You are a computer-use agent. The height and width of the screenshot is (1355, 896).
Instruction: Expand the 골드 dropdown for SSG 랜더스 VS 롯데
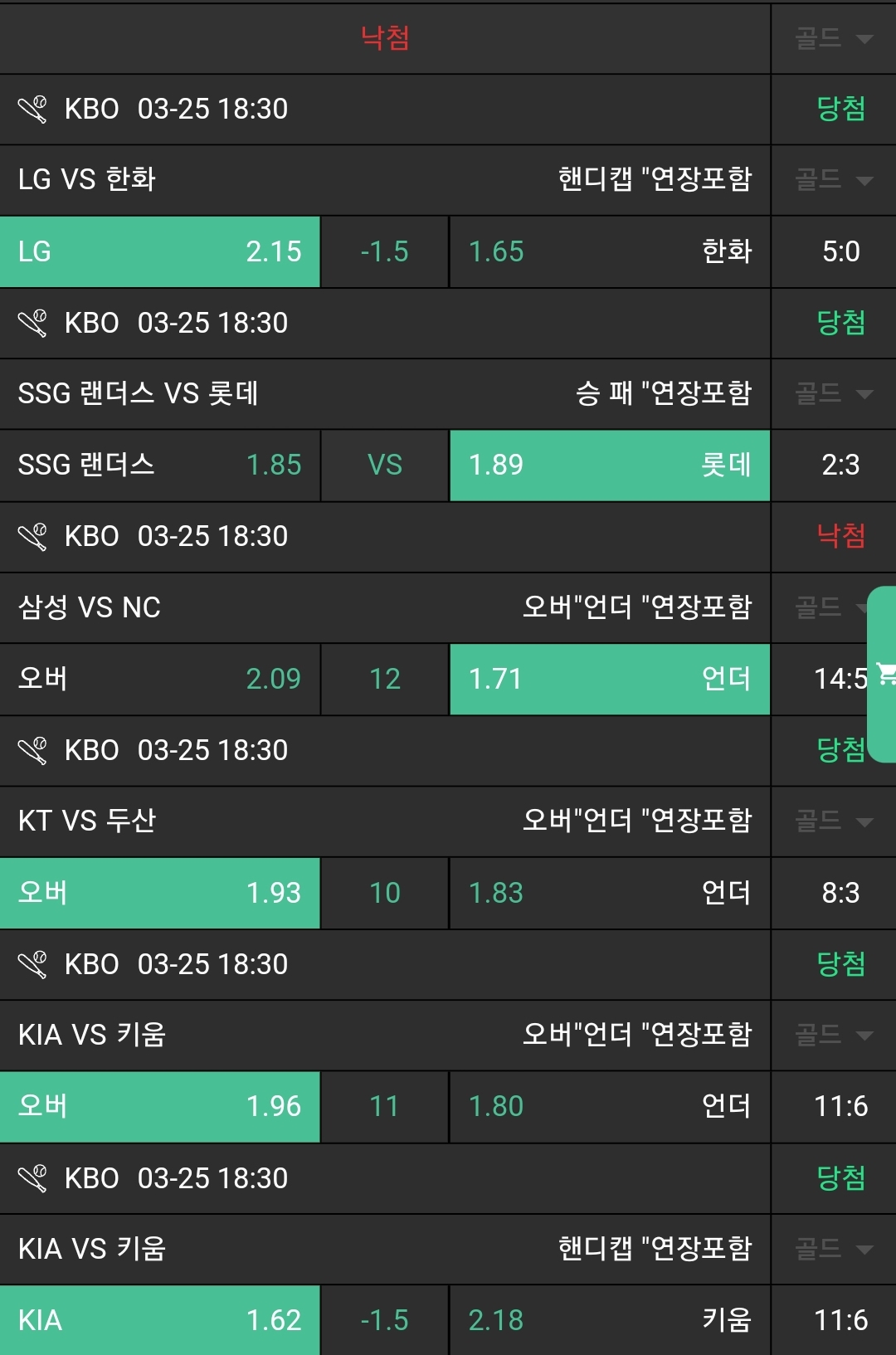tap(833, 393)
